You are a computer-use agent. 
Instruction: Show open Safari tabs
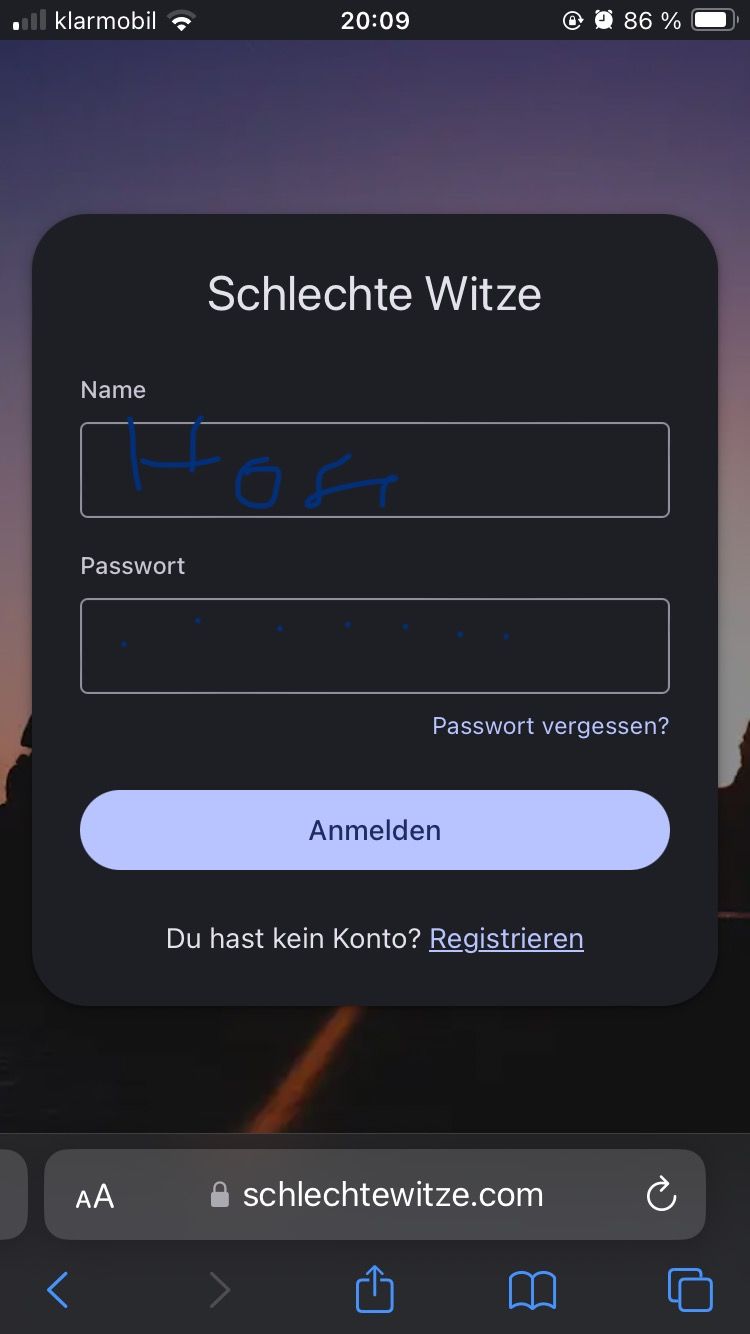tap(690, 1290)
